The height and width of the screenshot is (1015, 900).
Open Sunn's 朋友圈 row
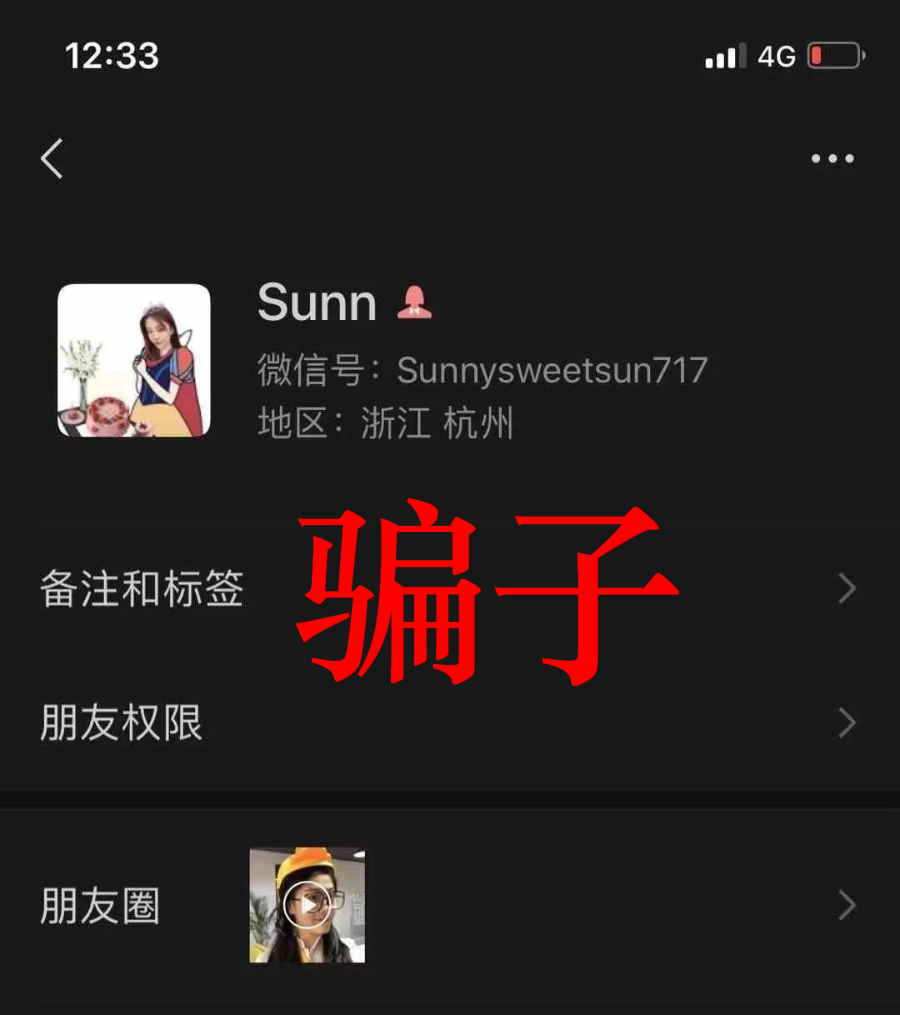[100, 906]
